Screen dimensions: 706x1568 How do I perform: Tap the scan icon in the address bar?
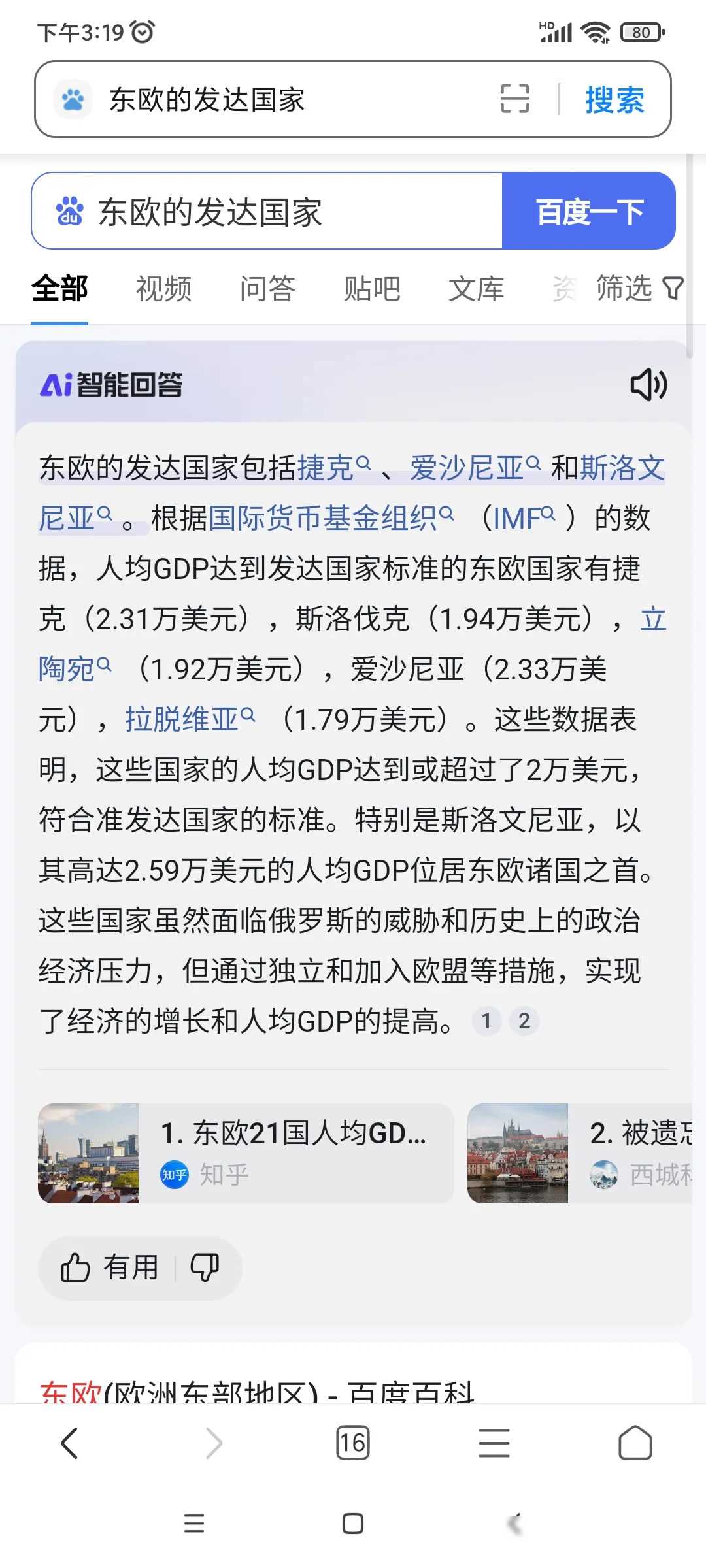tap(514, 99)
